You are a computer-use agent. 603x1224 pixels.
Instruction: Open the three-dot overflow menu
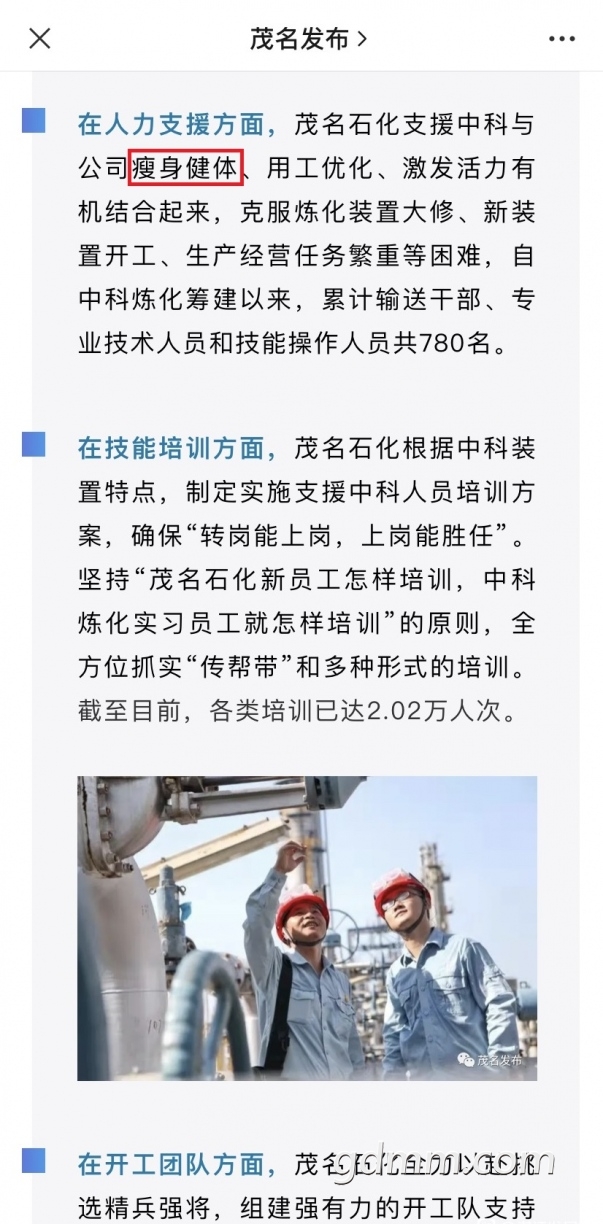pyautogui.click(x=563, y=39)
